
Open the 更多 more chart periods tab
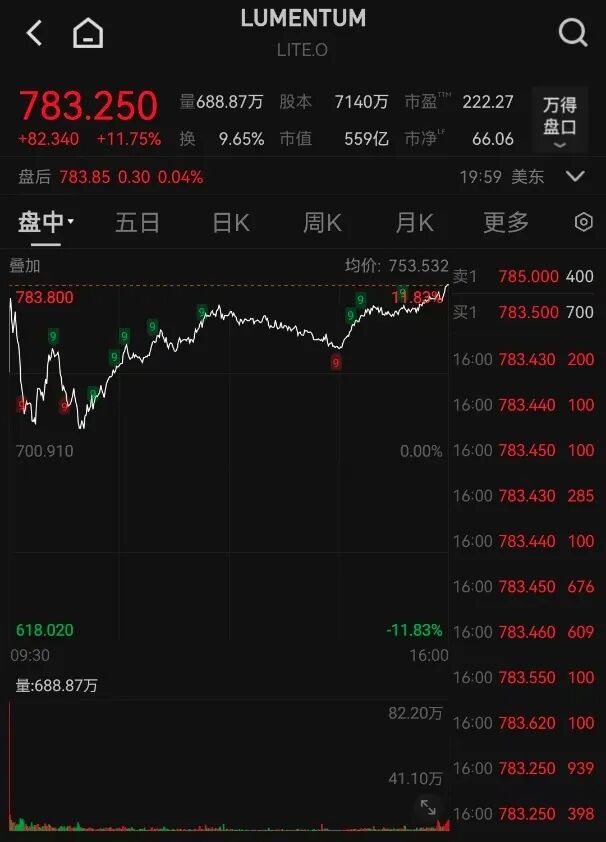pos(506,222)
